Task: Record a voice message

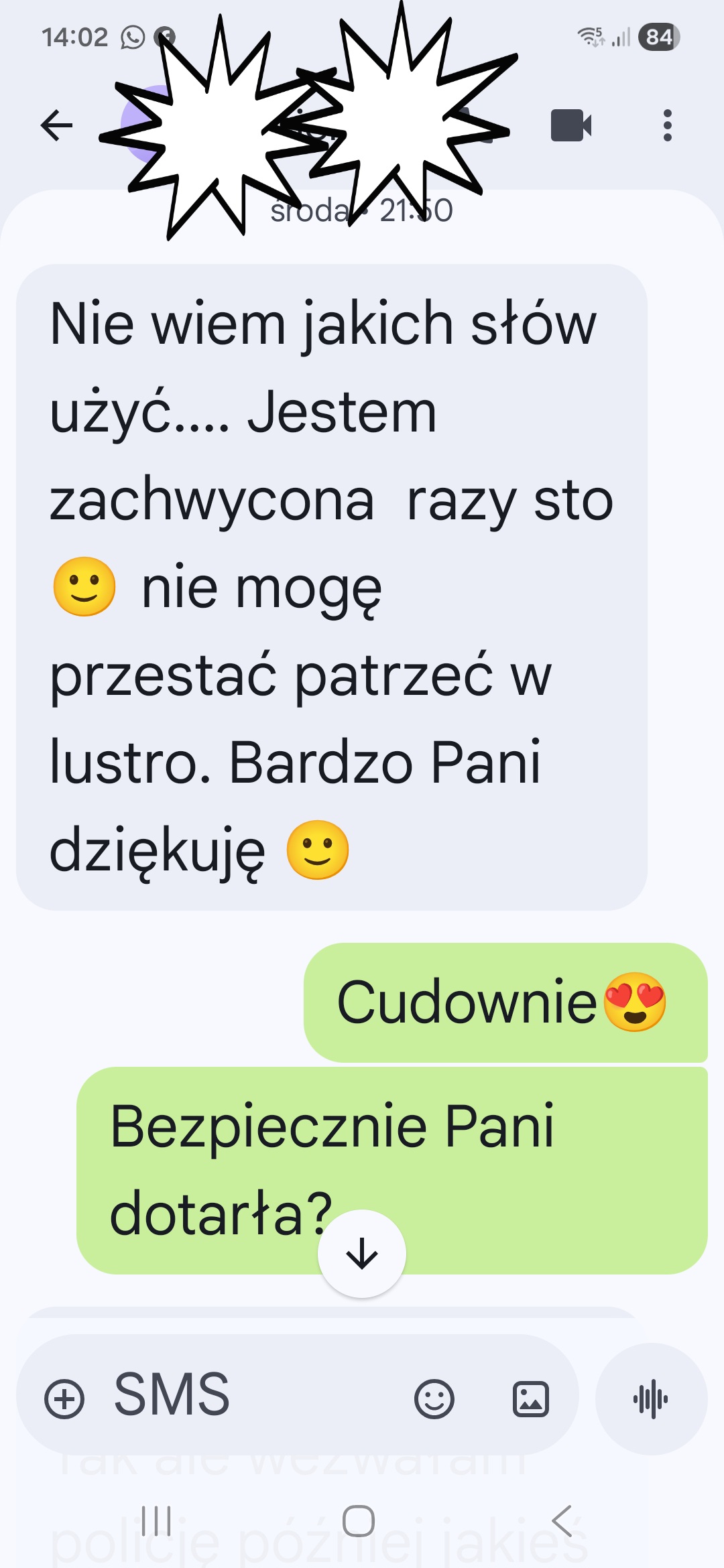Action: tap(651, 1399)
